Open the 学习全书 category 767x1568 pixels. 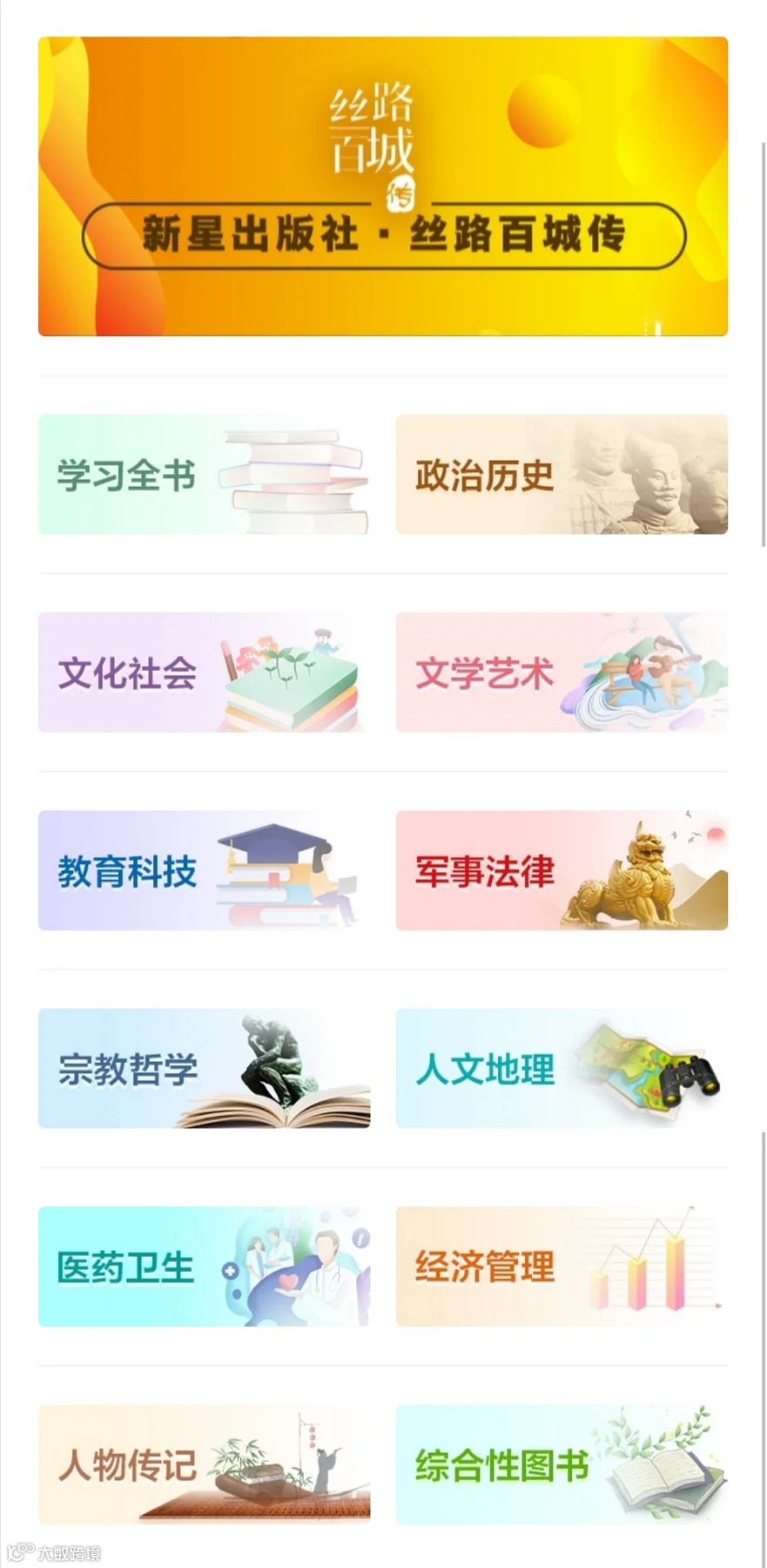[204, 475]
